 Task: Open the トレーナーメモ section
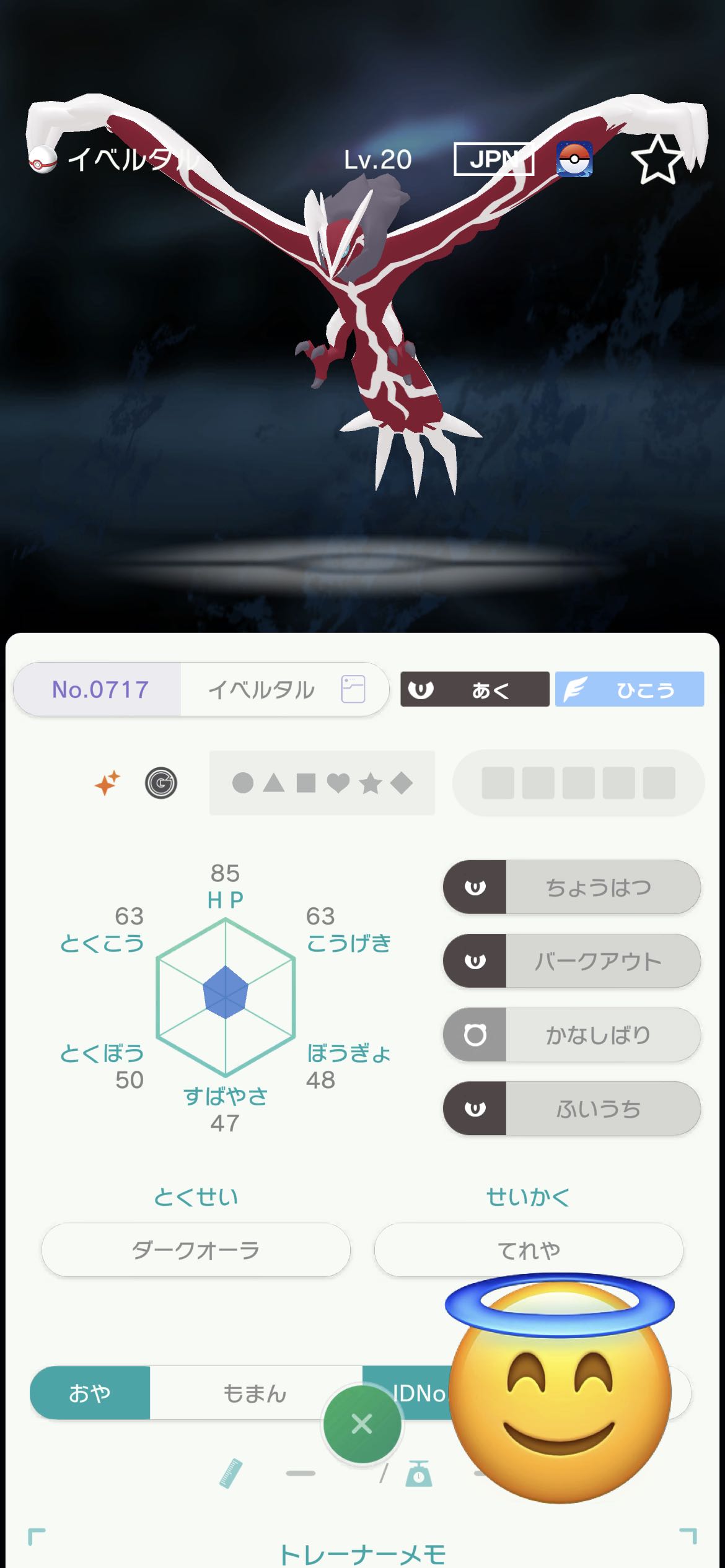pos(362,1553)
